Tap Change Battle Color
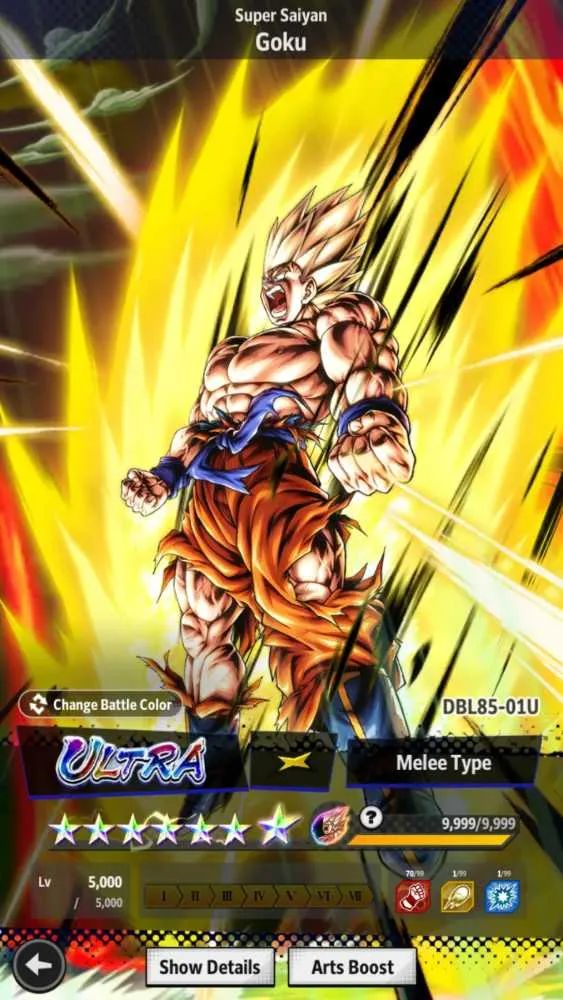This screenshot has width=563, height=1000. point(101,704)
